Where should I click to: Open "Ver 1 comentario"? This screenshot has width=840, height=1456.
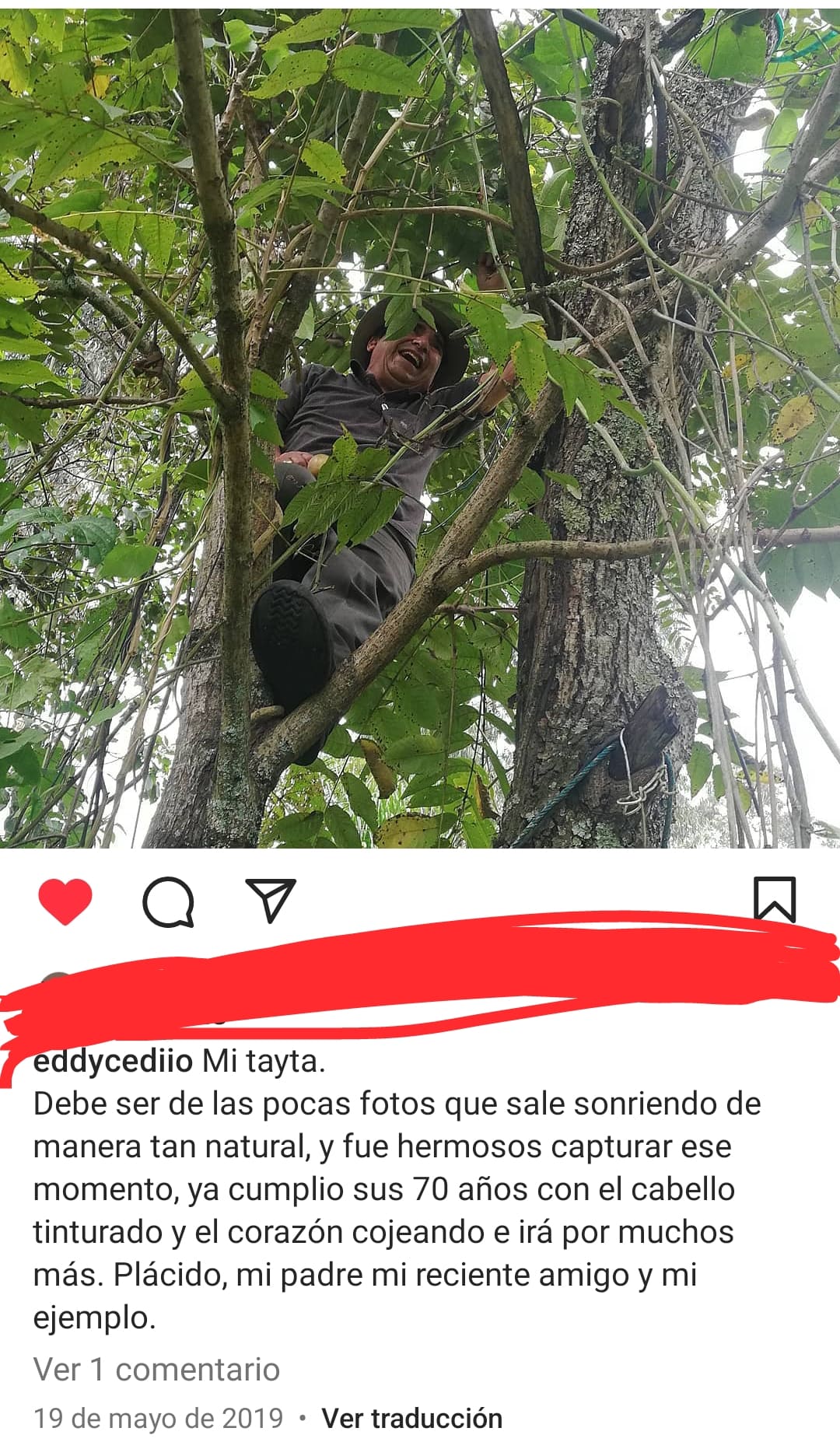click(156, 1369)
